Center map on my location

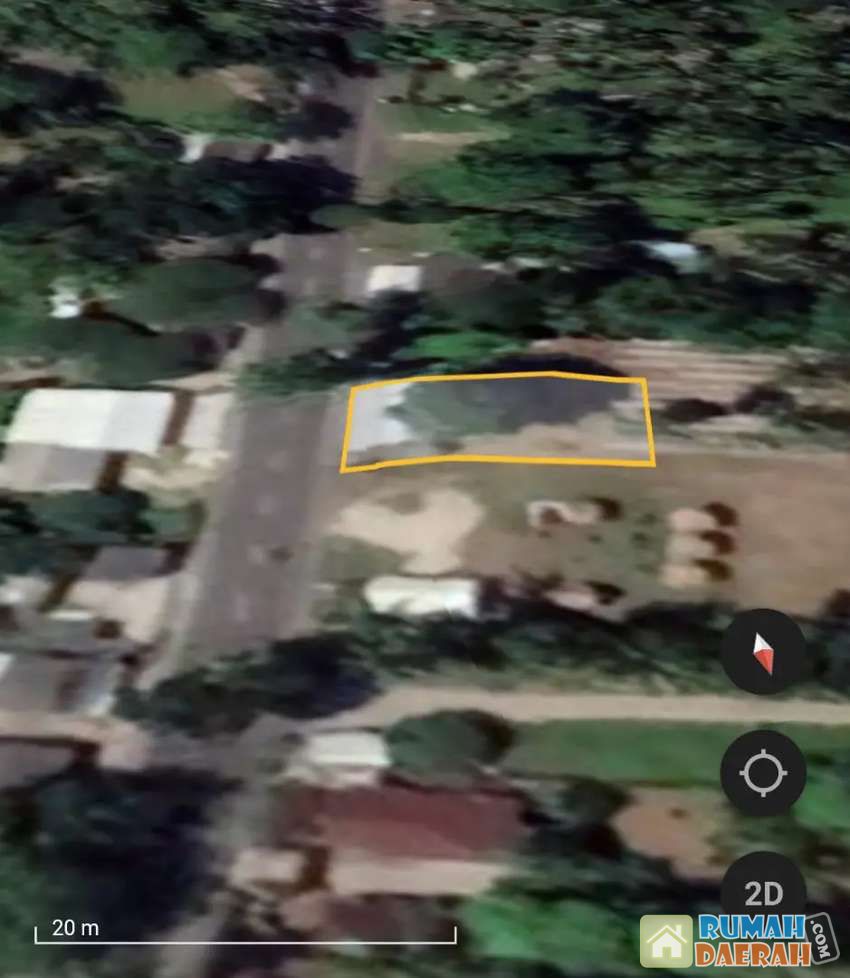pos(763,772)
